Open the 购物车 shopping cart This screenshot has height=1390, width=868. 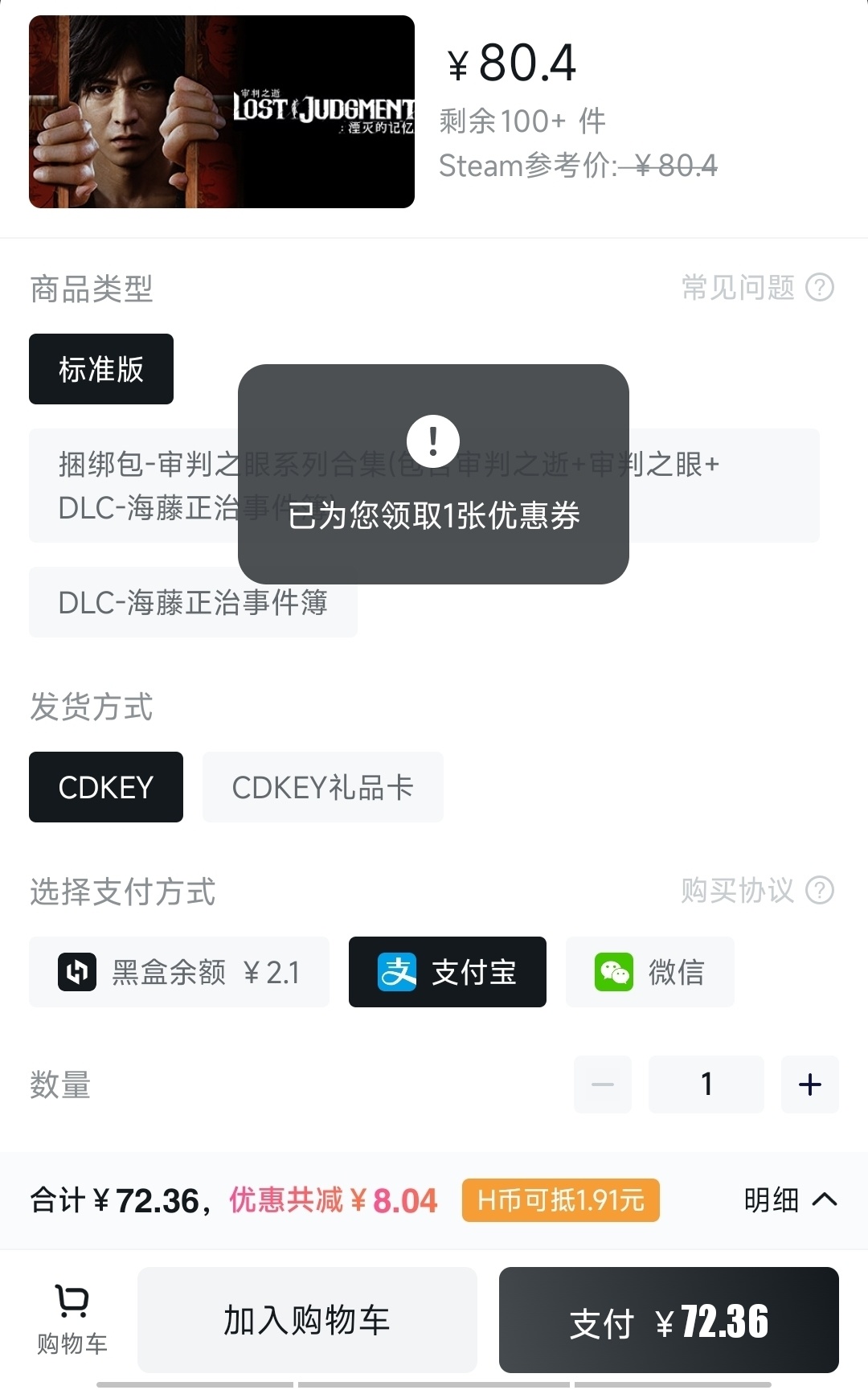point(72,1319)
